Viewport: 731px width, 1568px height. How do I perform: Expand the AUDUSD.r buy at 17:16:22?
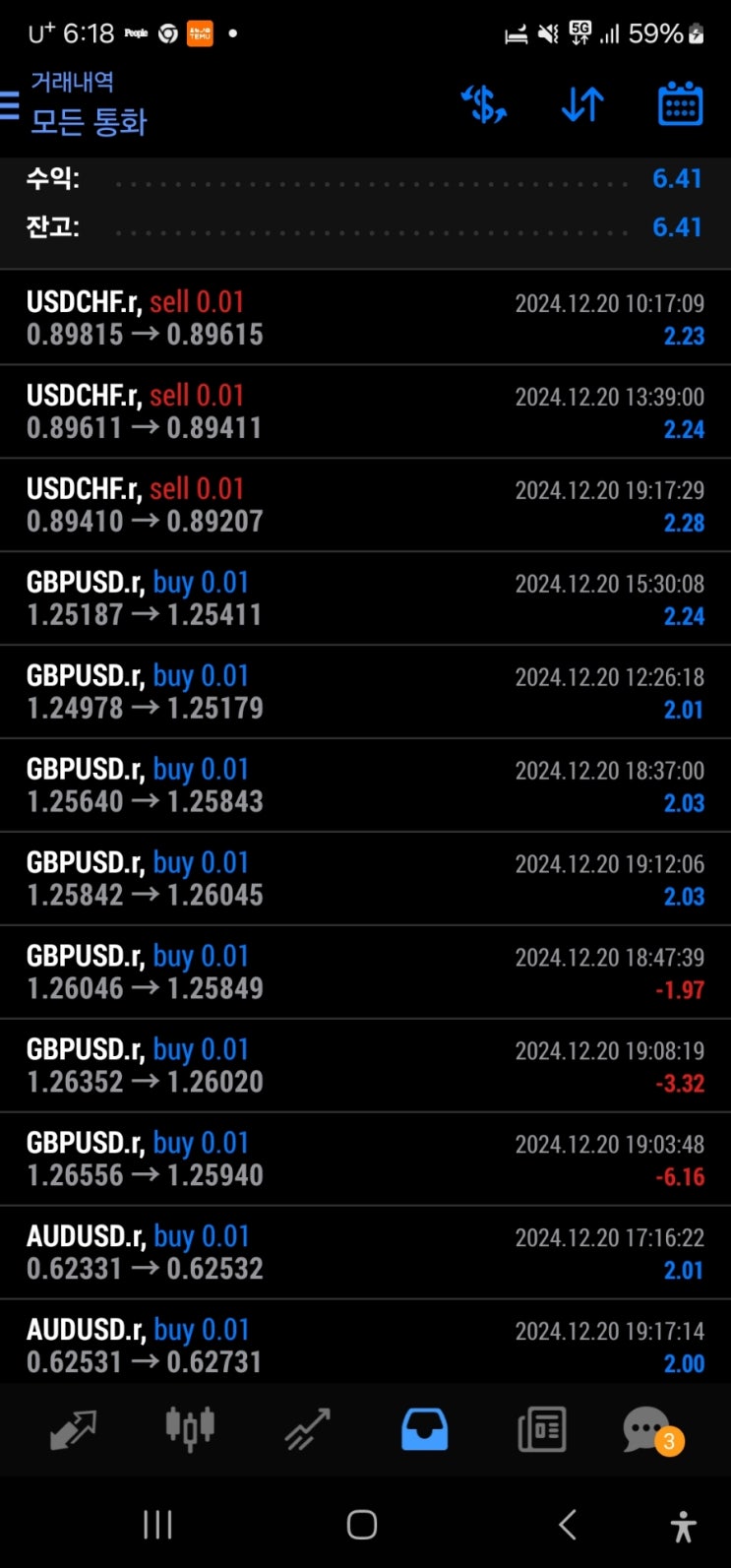point(365,1252)
